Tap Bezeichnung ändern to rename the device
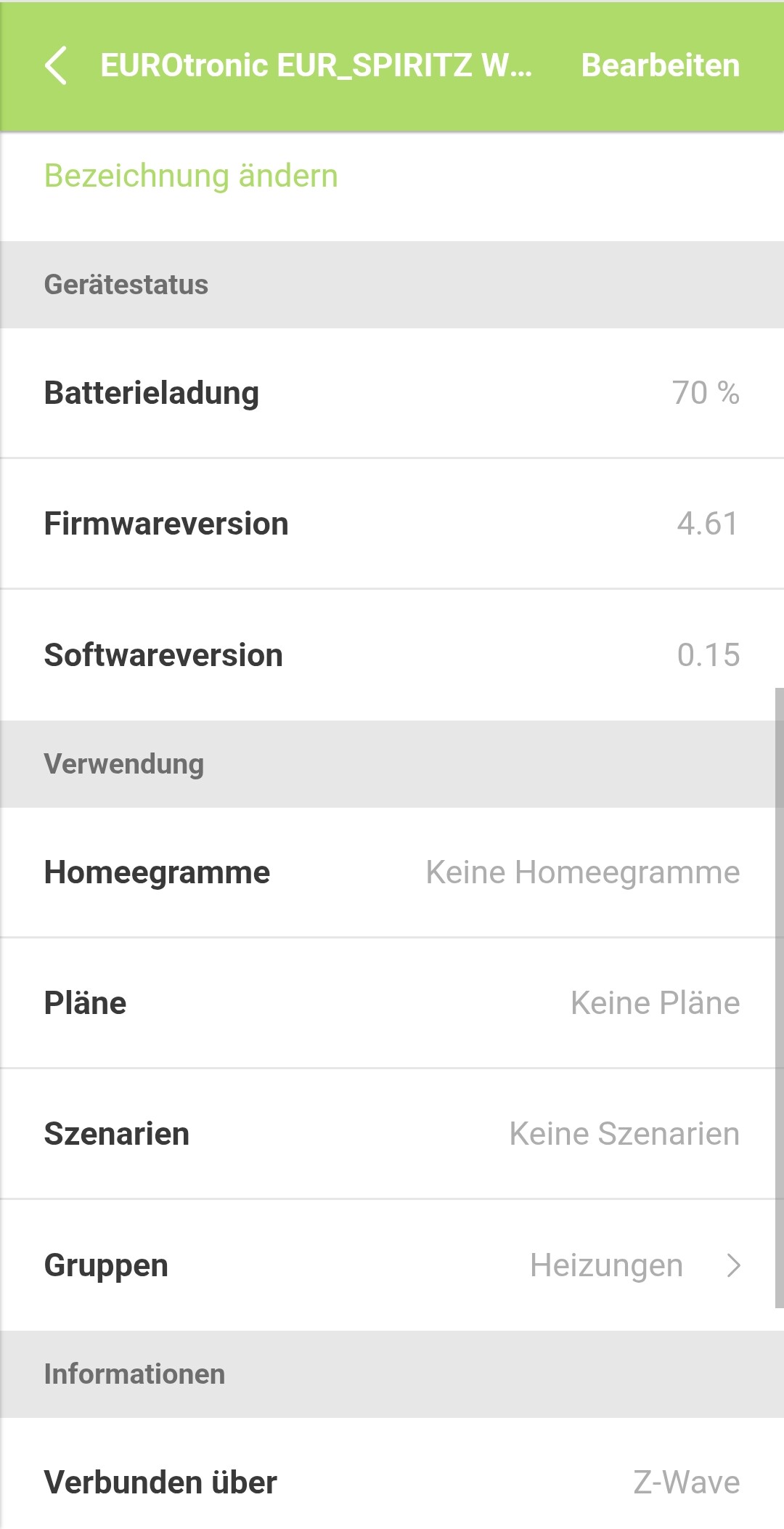 pos(191,176)
